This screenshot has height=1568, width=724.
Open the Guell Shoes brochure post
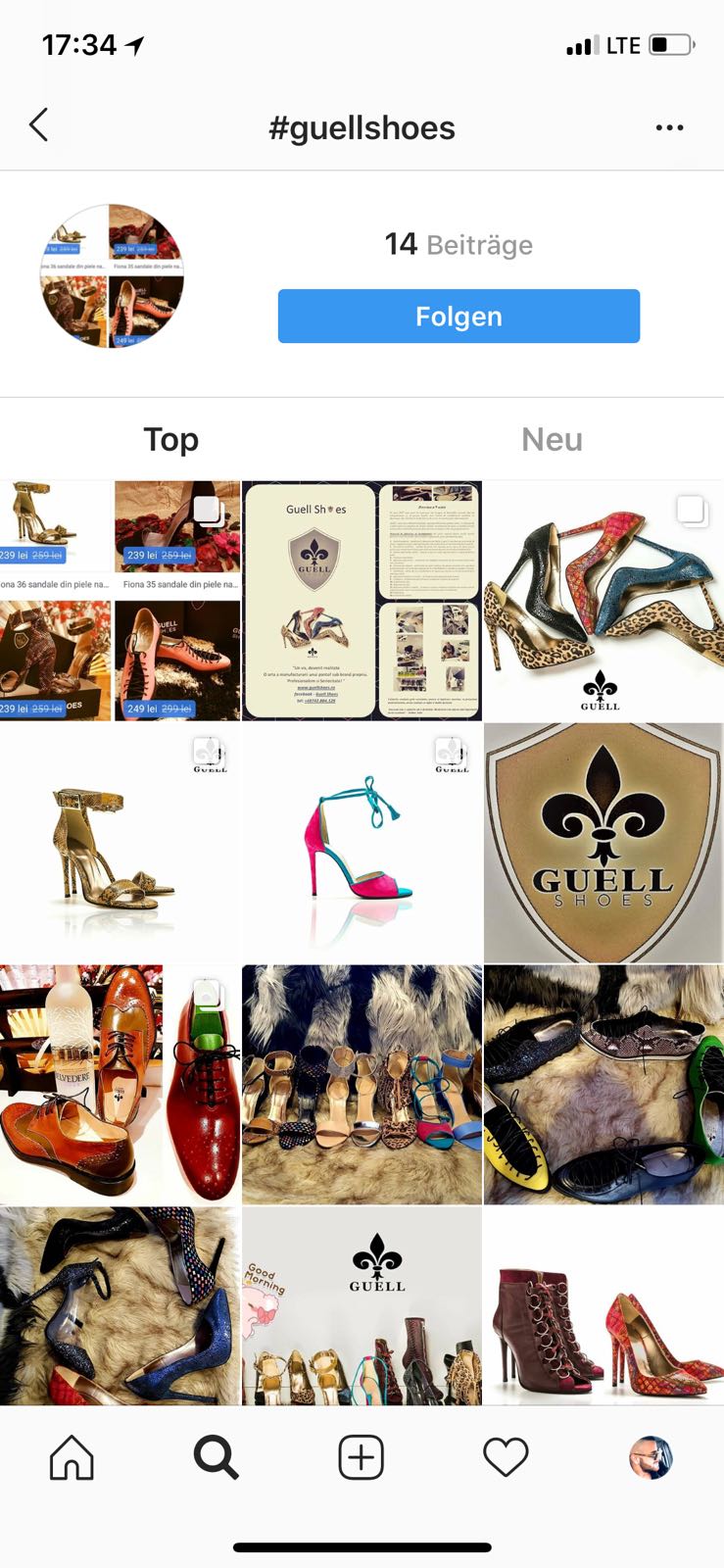point(362,601)
